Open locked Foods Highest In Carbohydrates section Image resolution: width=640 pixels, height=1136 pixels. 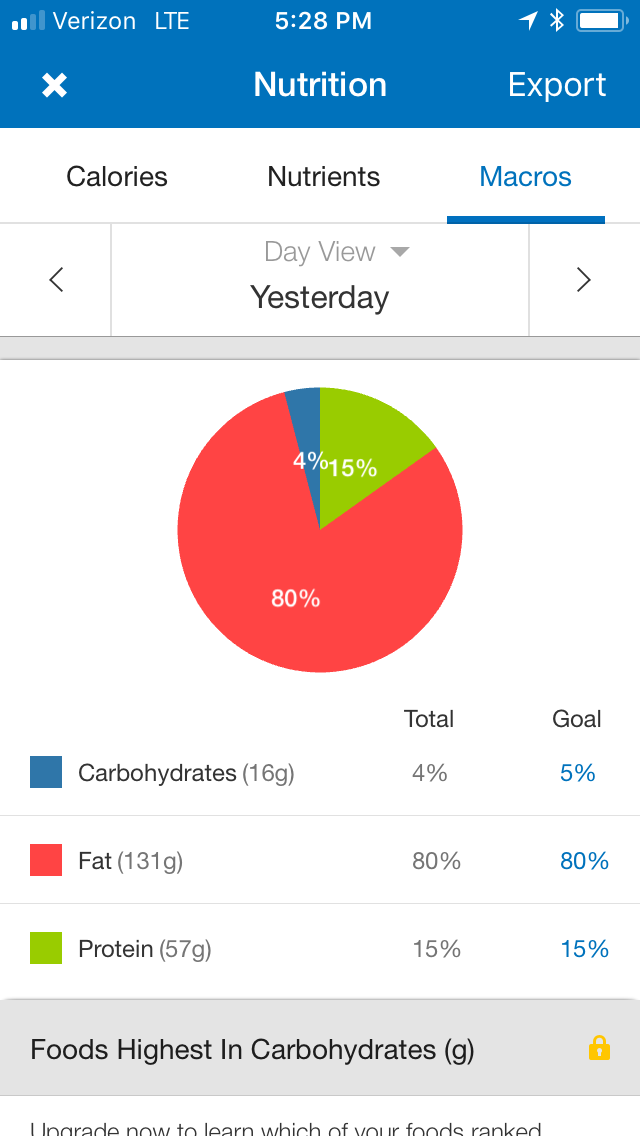pyautogui.click(x=320, y=1049)
